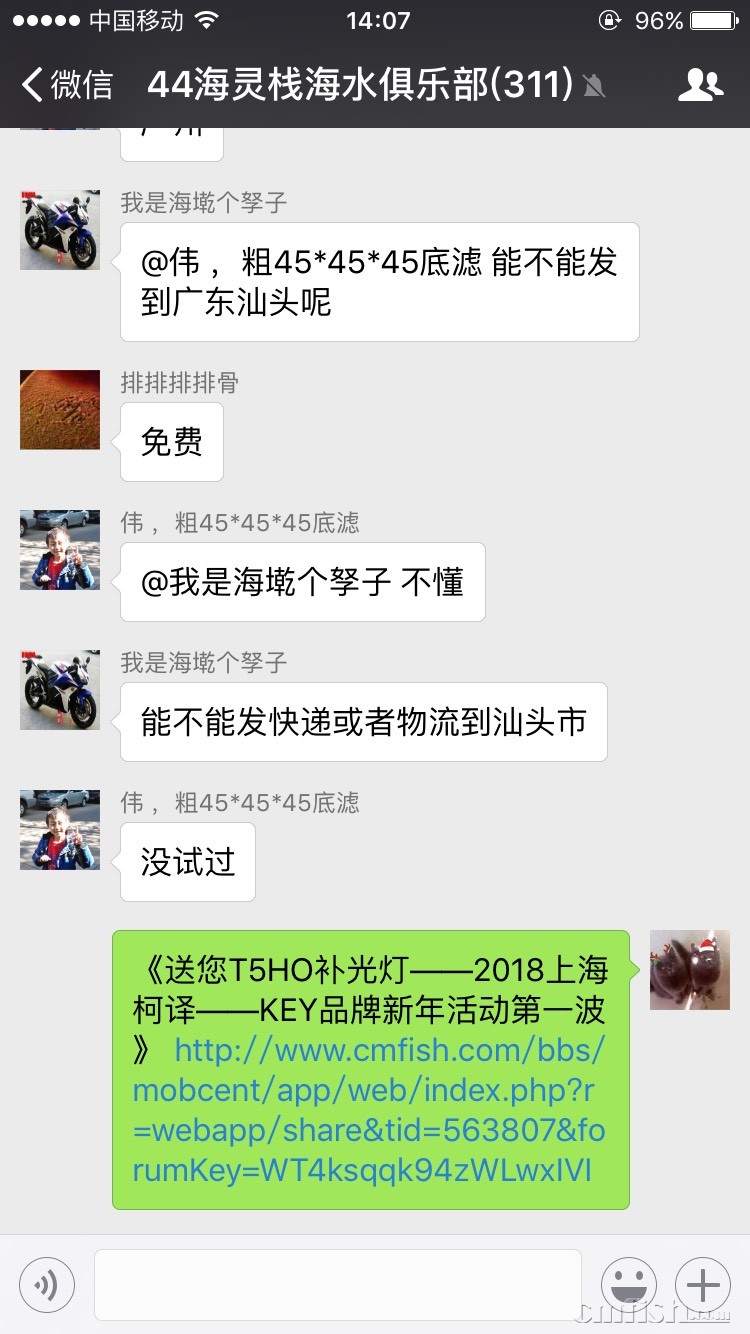Open the emoji sticker panel
This screenshot has width=750, height=1334.
[x=628, y=1285]
